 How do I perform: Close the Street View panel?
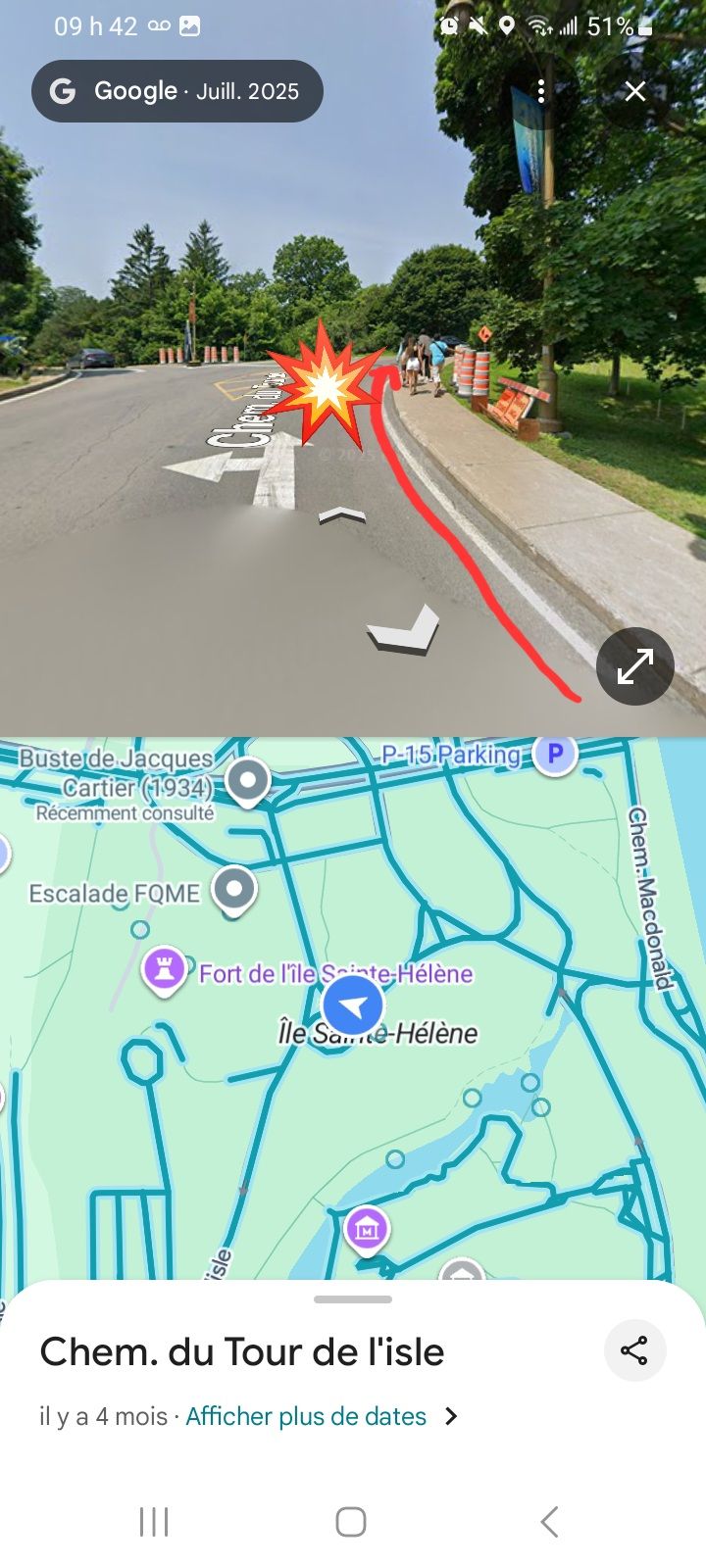[x=635, y=91]
